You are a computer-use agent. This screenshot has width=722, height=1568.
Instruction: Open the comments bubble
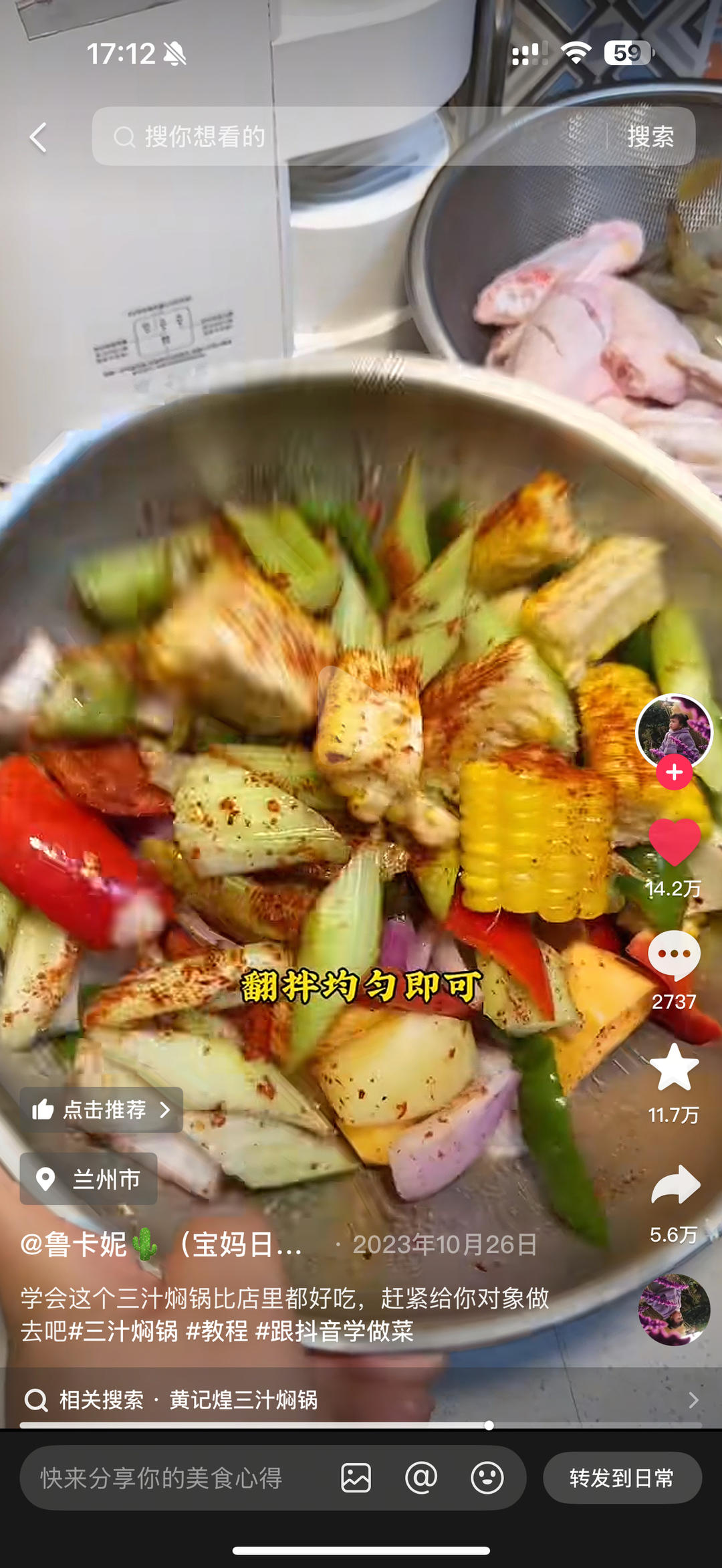point(674,954)
